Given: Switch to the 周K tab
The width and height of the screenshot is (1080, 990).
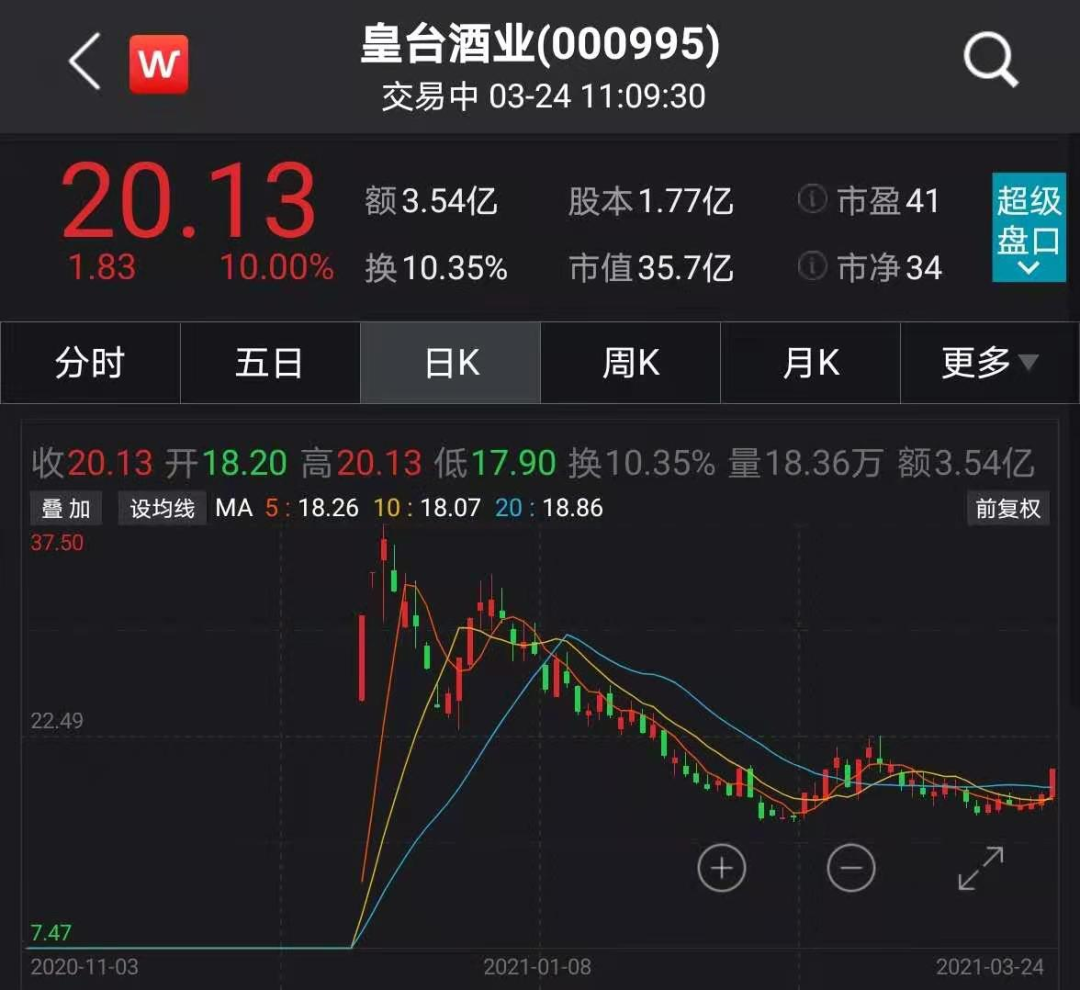Looking at the screenshot, I should tap(631, 363).
